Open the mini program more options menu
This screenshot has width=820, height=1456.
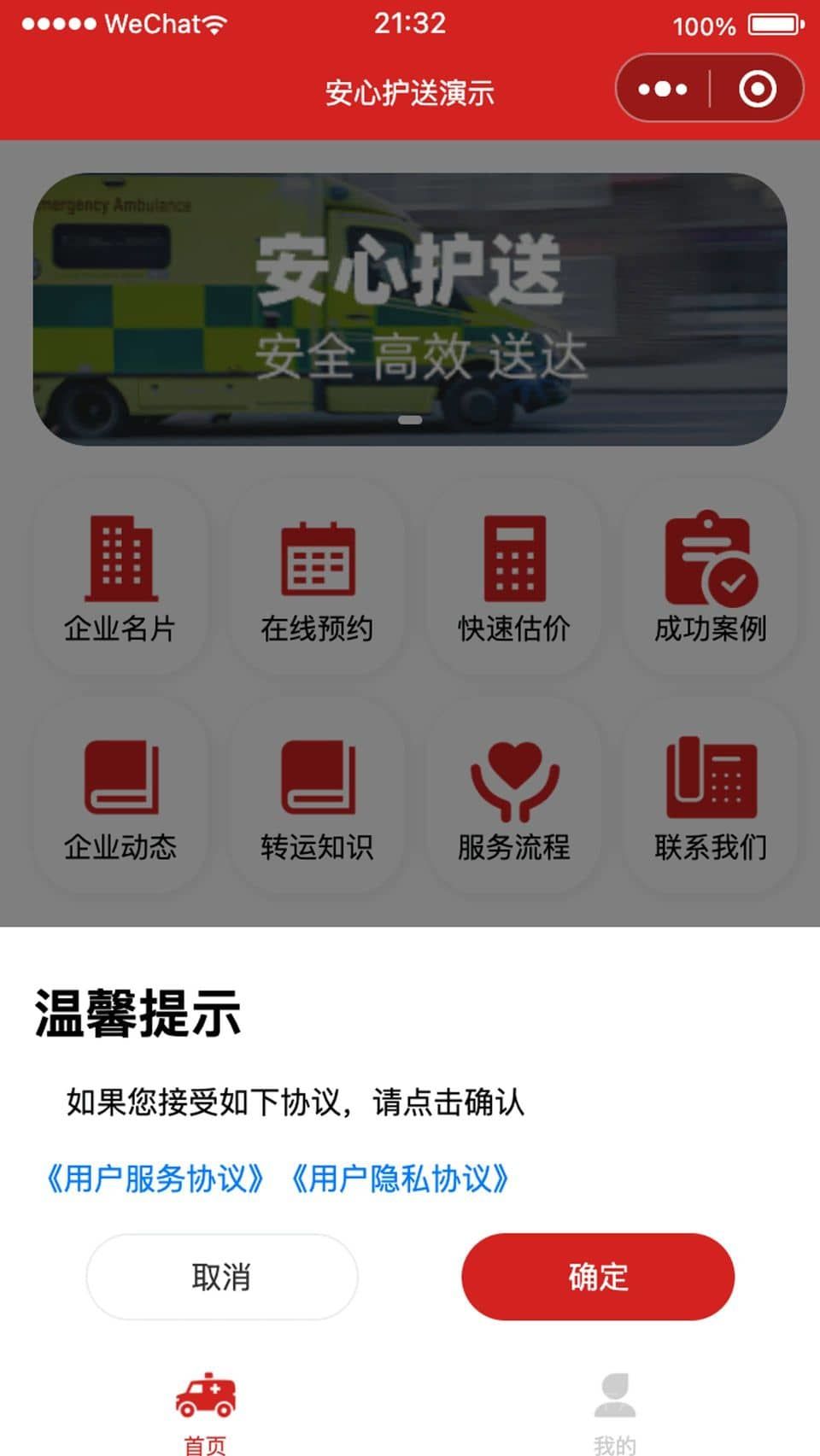[663, 89]
